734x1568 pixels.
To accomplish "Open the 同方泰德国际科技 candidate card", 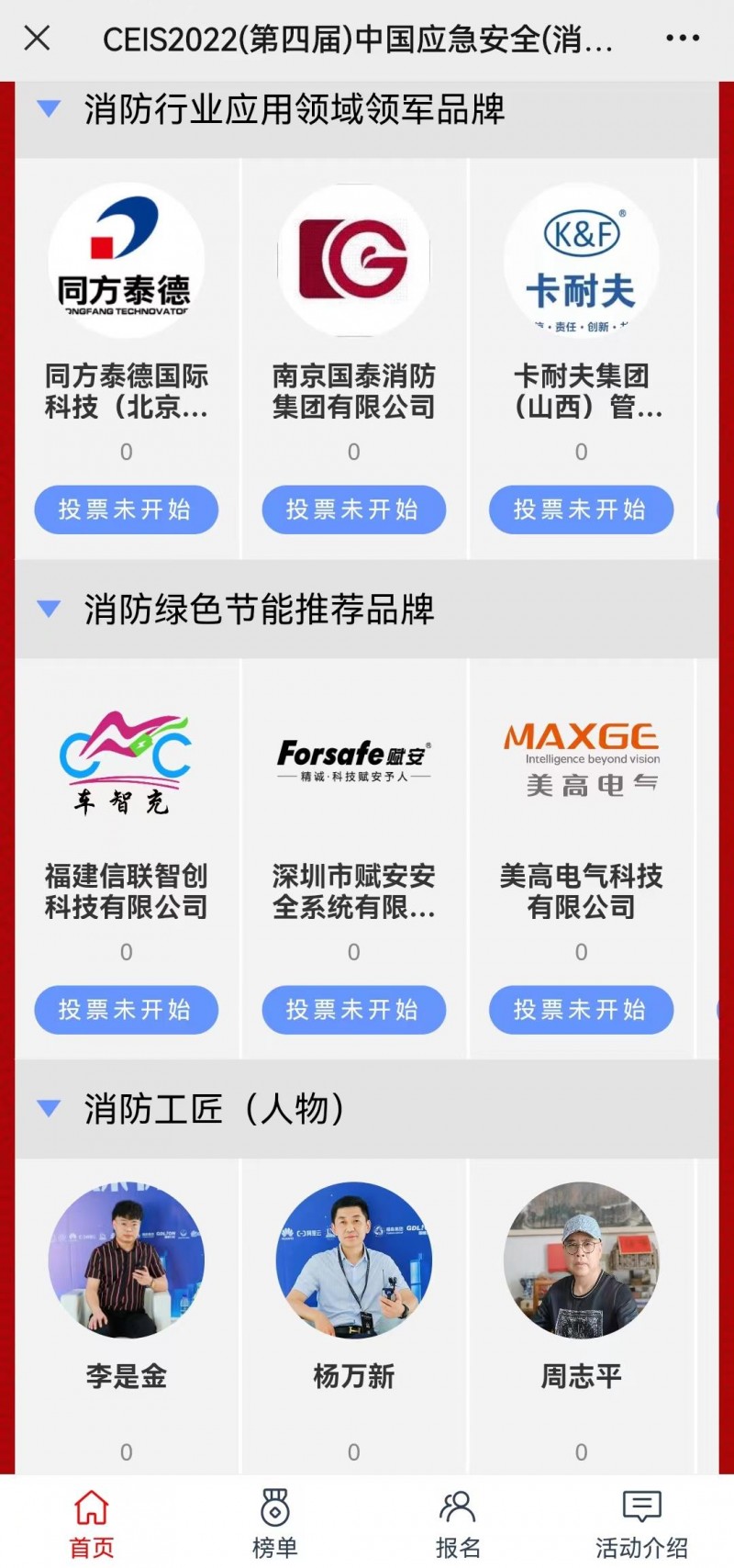I will point(127,262).
